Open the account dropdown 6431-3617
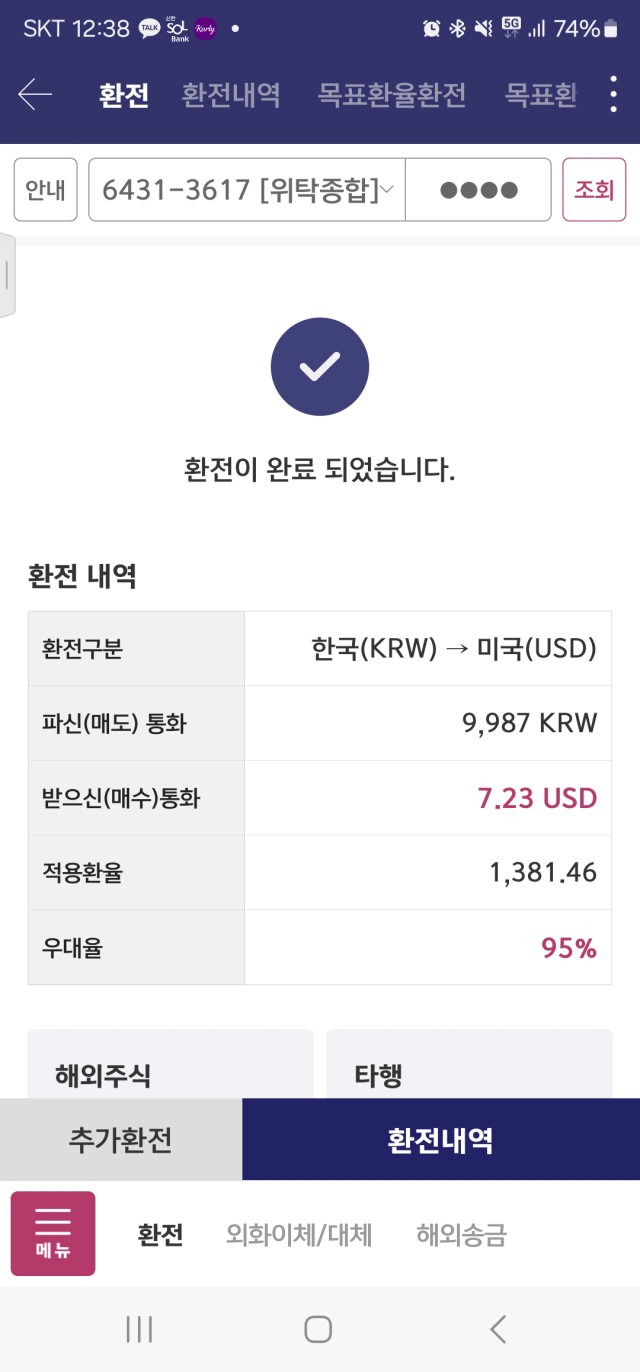 click(247, 189)
